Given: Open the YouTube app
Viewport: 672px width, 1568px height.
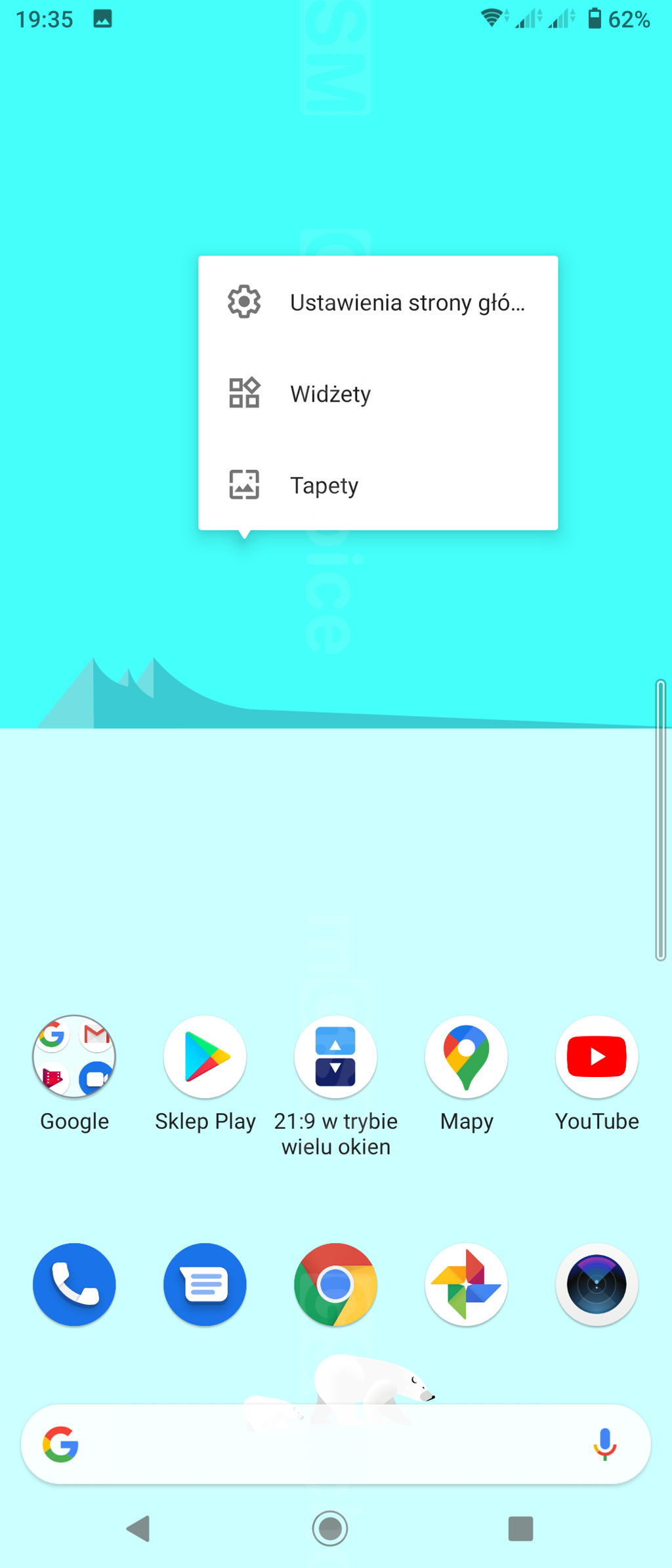Looking at the screenshot, I should pyautogui.click(x=597, y=1057).
